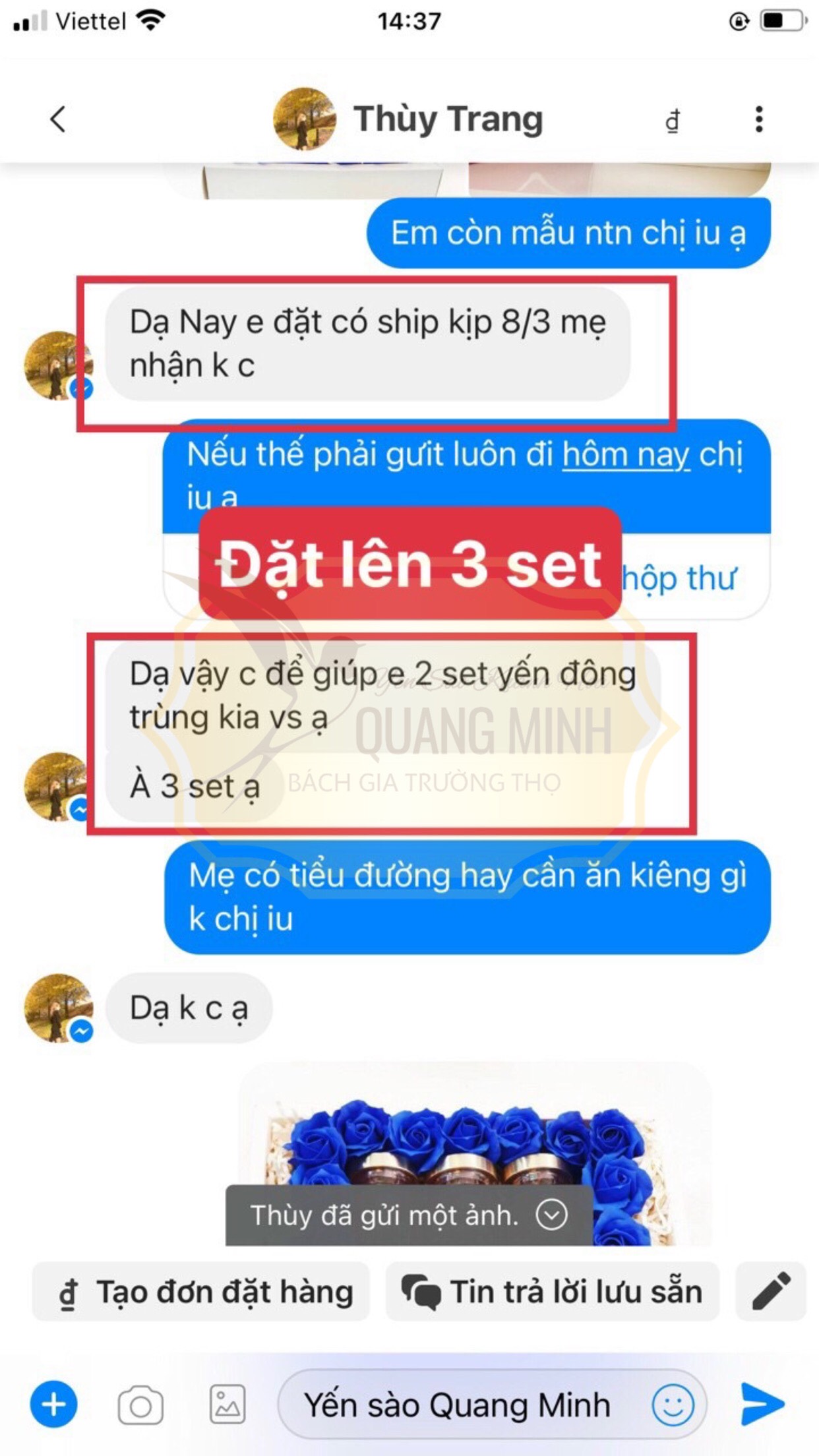Viewport: 819px width, 1456px height.
Task: Open the emoji picker
Action: pyautogui.click(x=673, y=1405)
